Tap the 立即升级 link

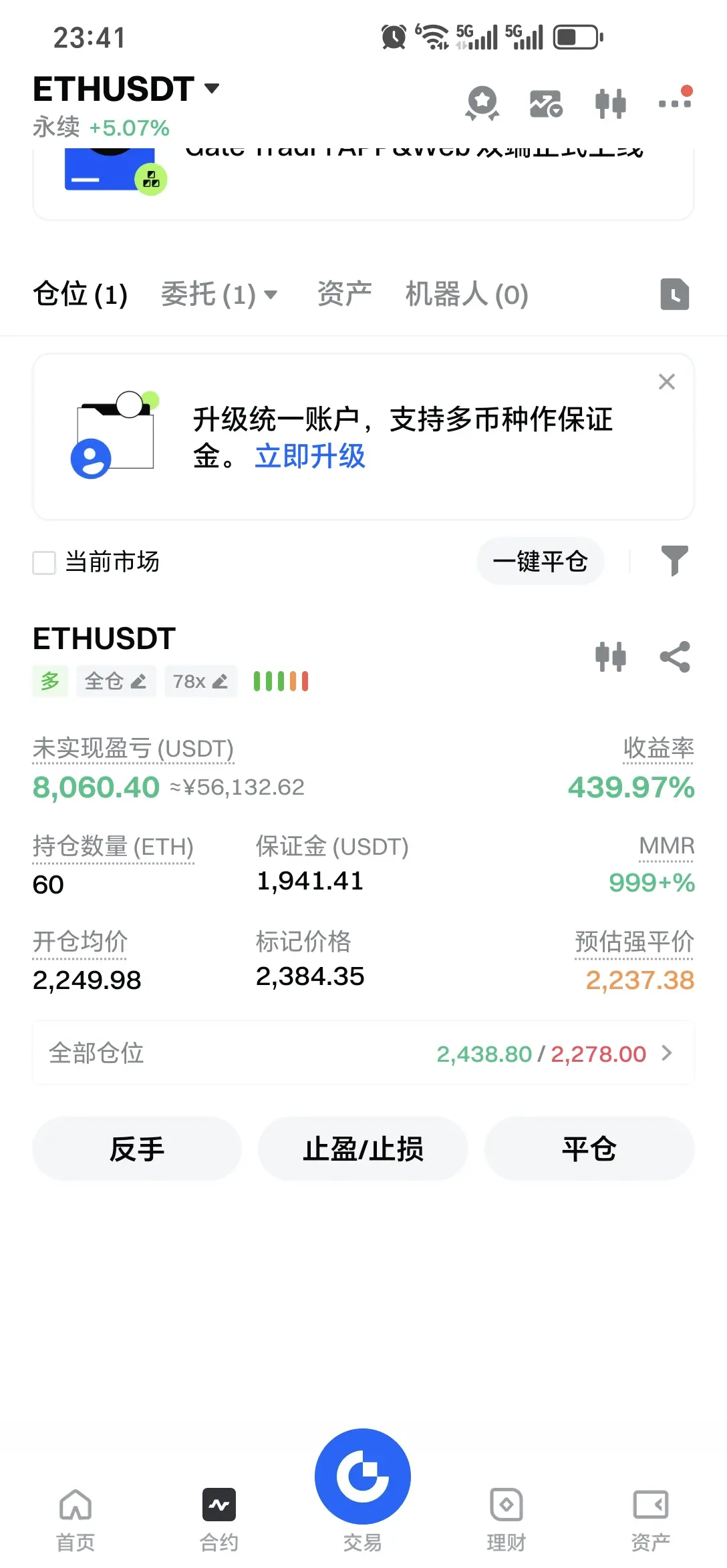pyautogui.click(x=310, y=457)
